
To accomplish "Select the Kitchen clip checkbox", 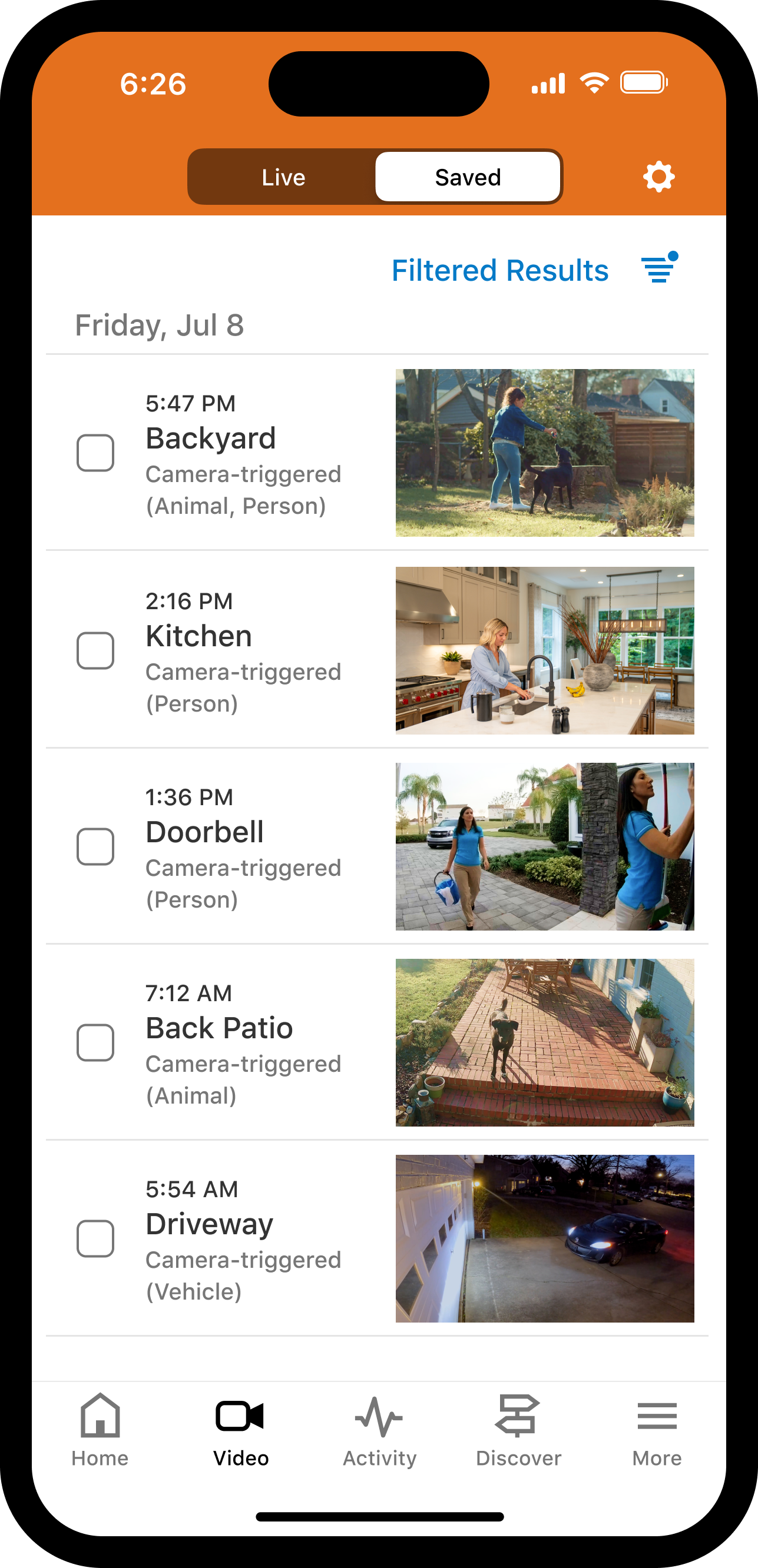I will click(95, 651).
